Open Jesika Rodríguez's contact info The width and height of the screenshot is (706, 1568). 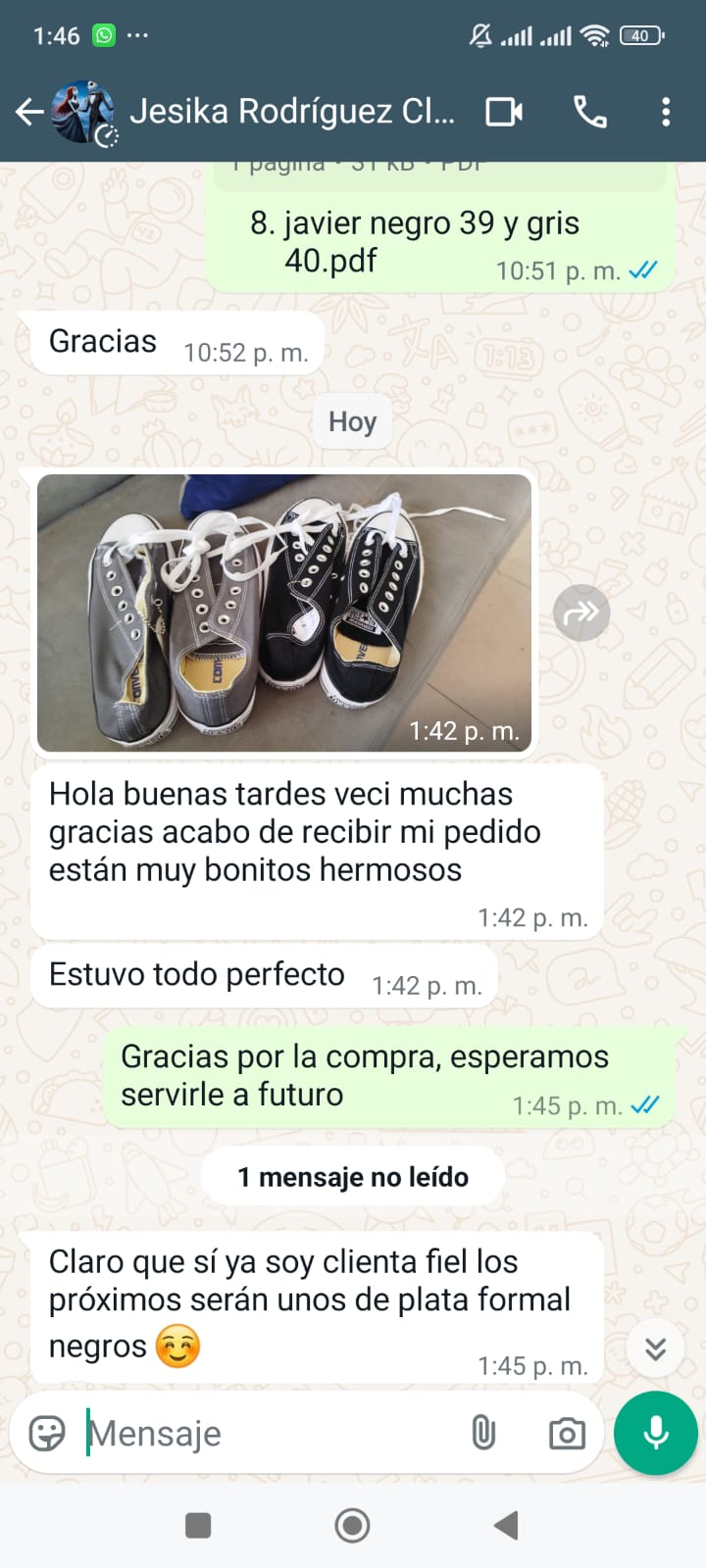pyautogui.click(x=291, y=112)
